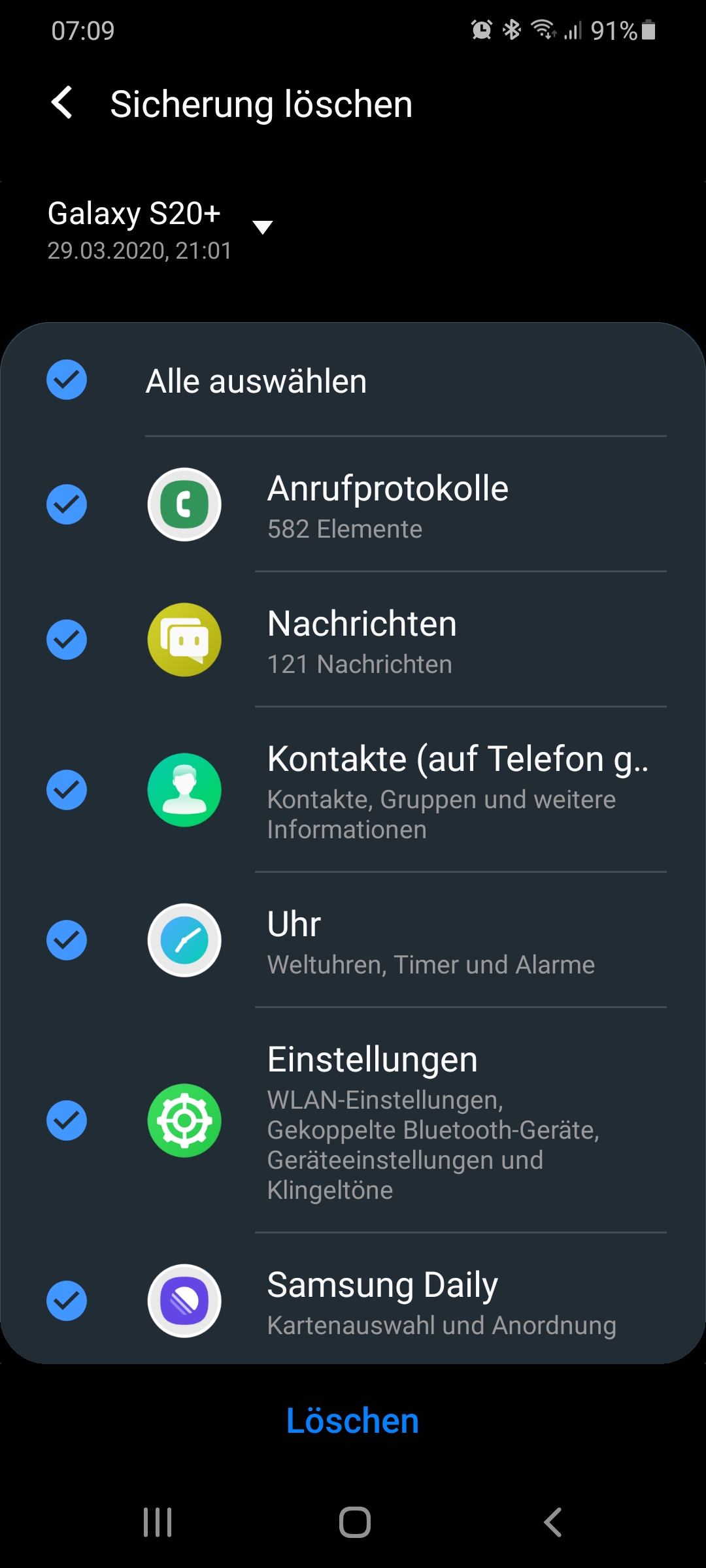The width and height of the screenshot is (706, 1568).
Task: Deselect Einstellungen from the backup
Action: click(67, 1120)
